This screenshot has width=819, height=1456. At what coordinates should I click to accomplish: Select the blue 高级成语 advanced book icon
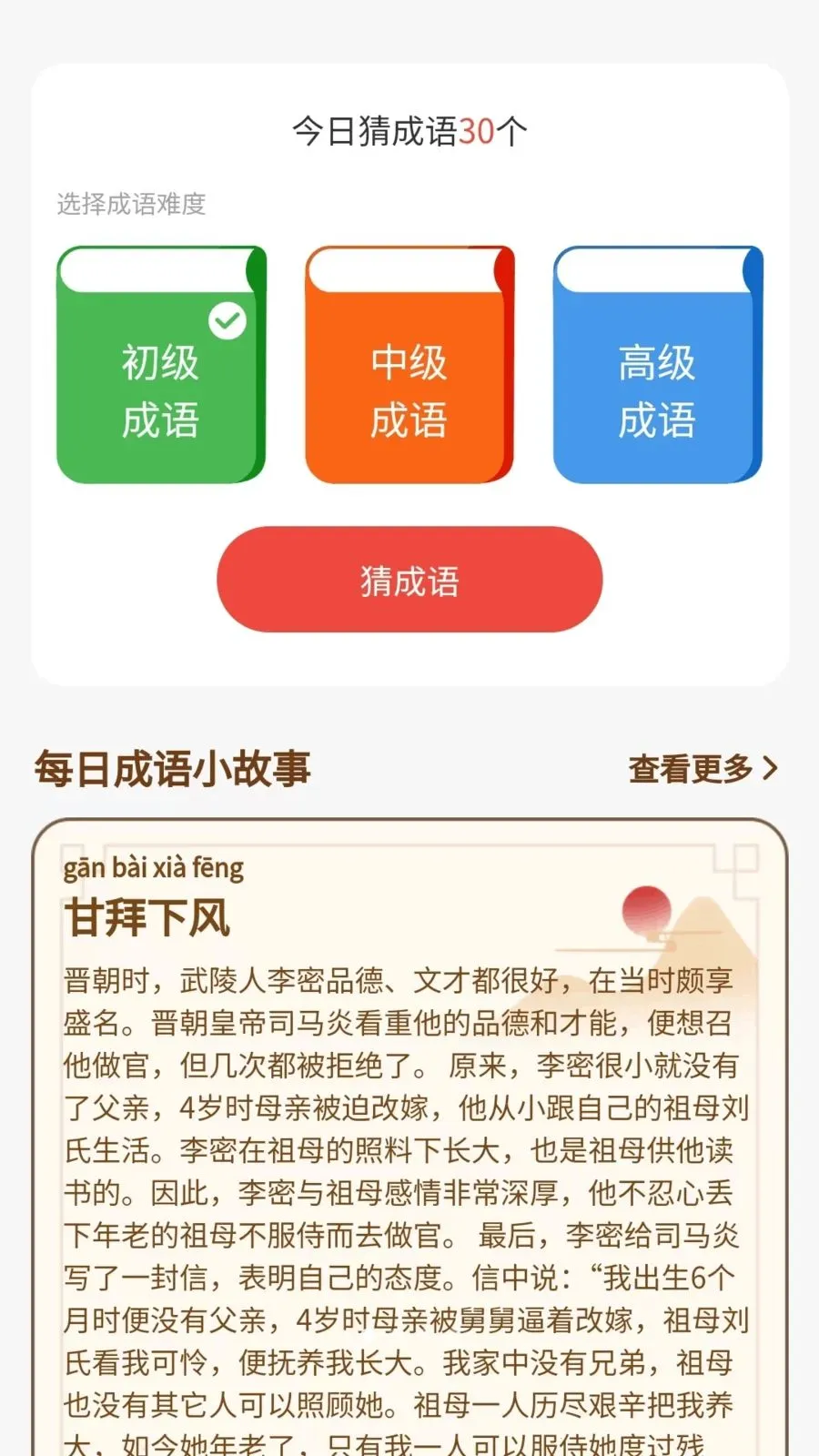657,364
